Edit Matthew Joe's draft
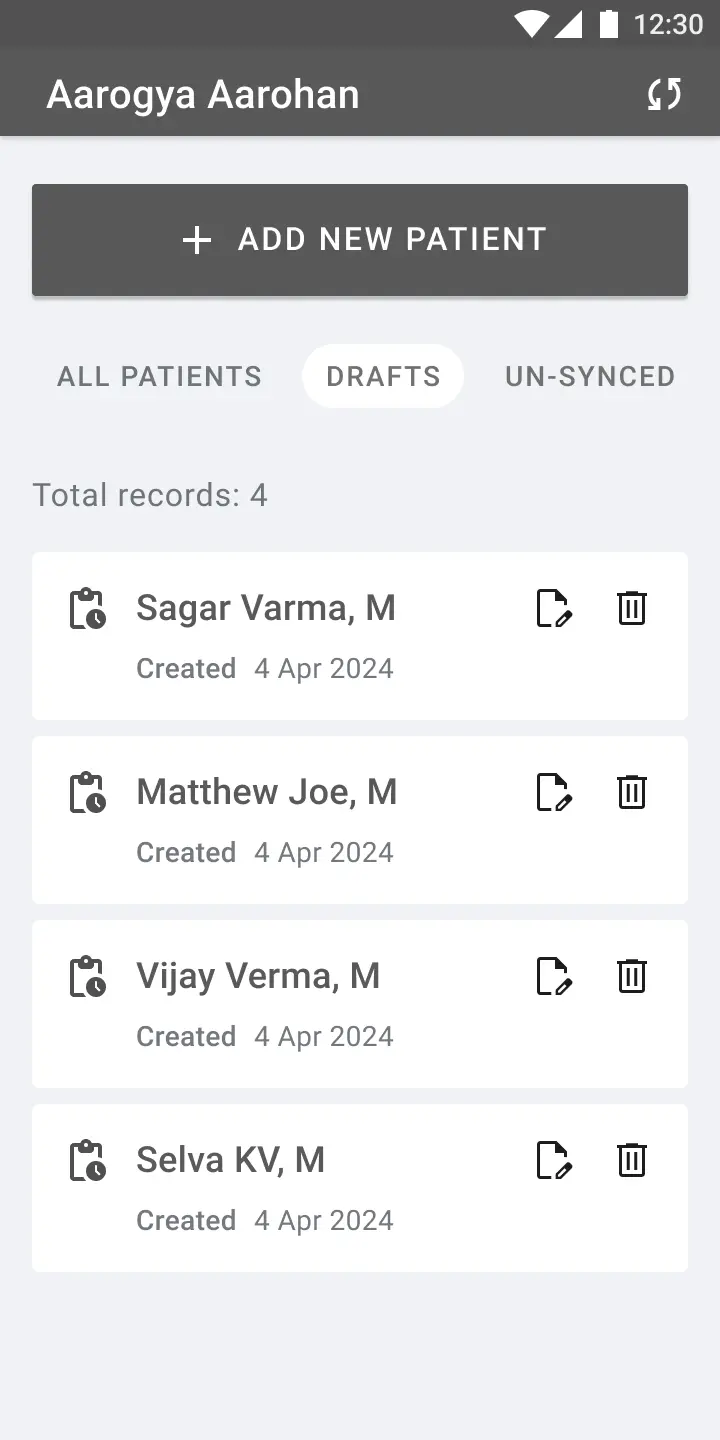The image size is (720, 1440). (554, 792)
